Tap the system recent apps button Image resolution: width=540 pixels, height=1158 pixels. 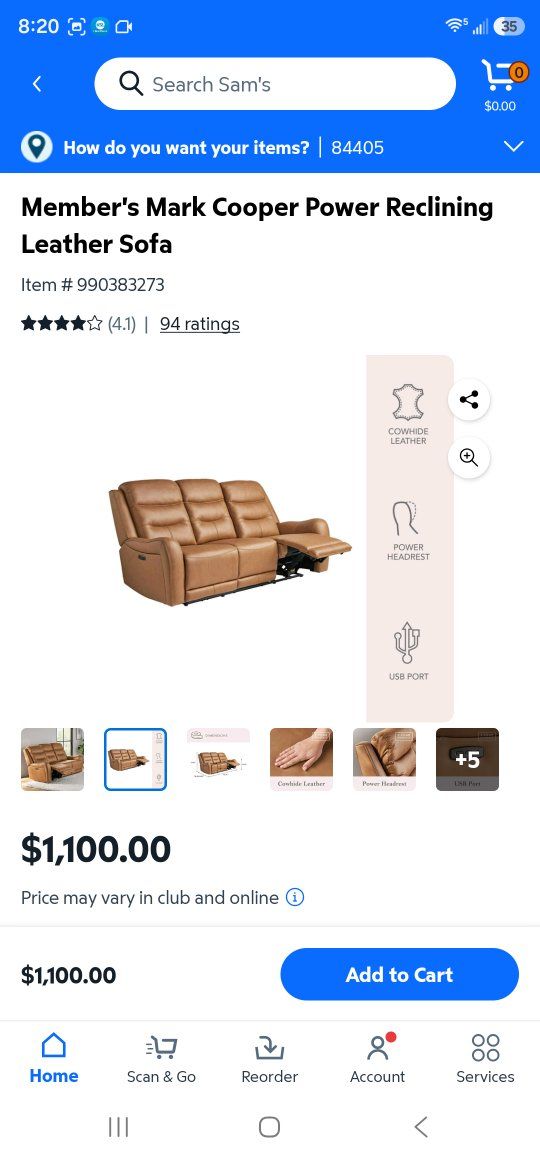pos(118,1127)
